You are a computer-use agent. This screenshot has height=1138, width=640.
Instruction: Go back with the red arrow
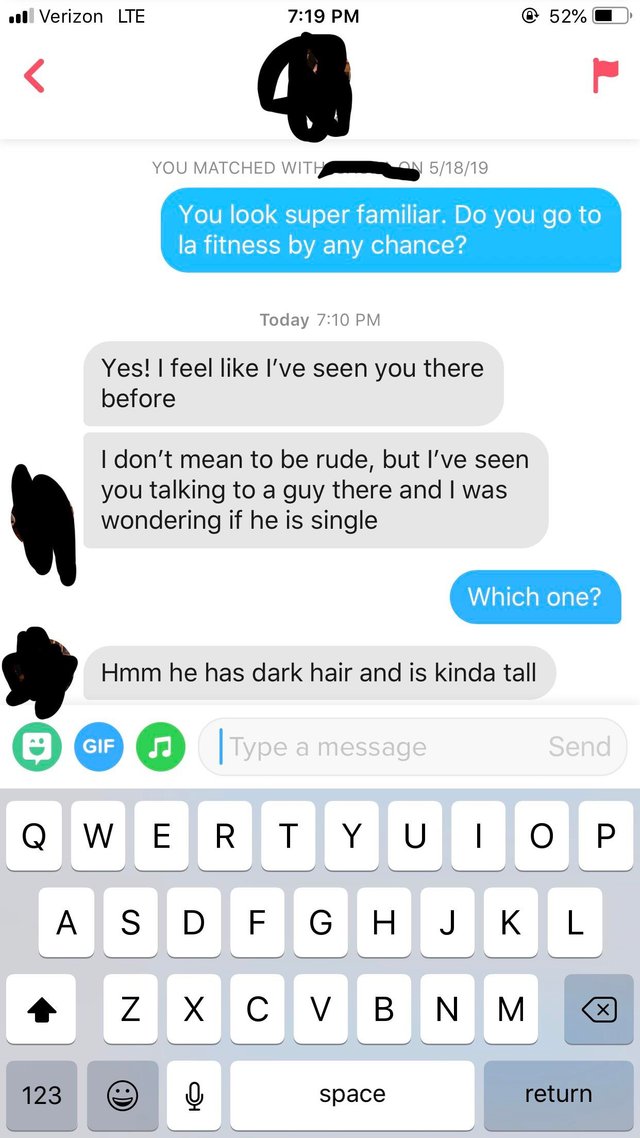pyautogui.click(x=34, y=76)
